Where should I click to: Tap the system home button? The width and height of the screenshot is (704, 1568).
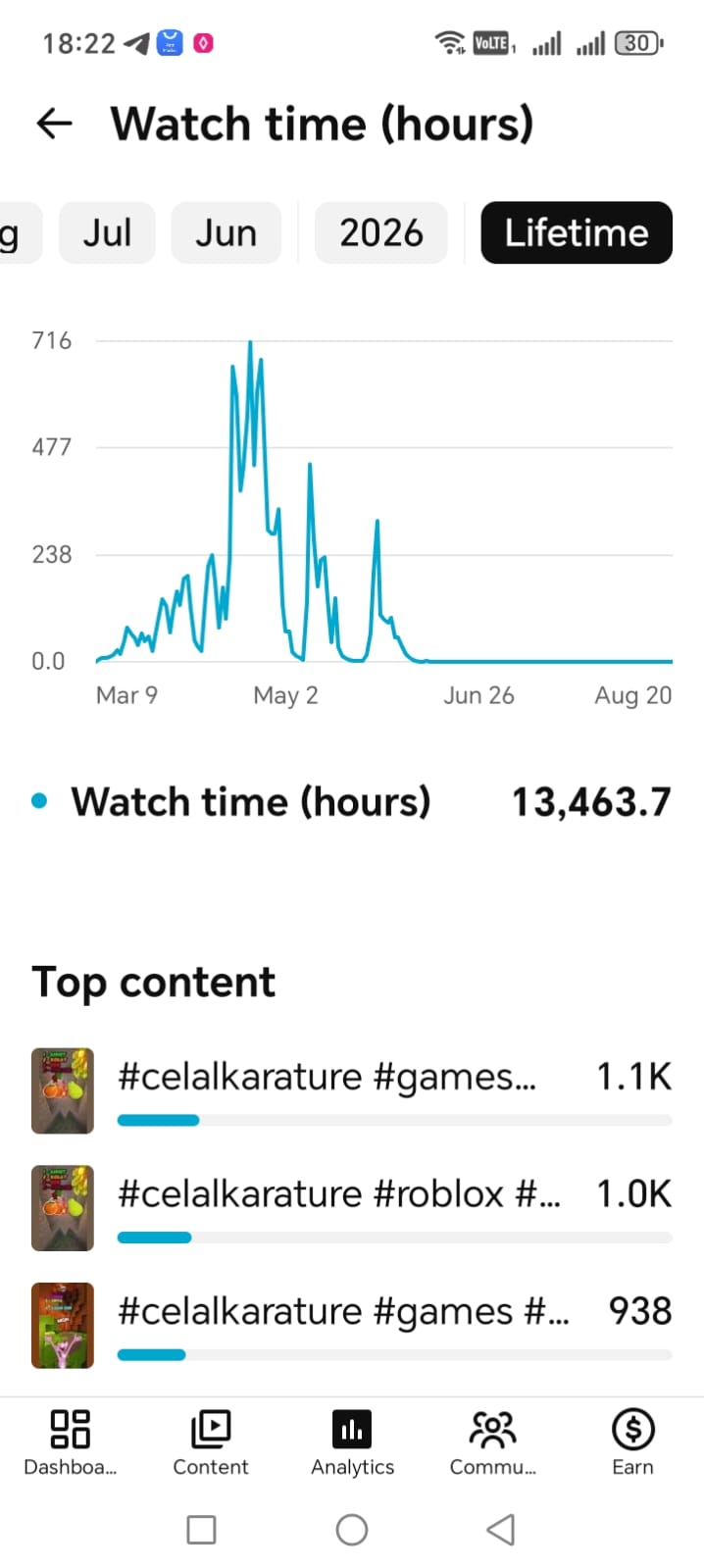[x=352, y=1530]
